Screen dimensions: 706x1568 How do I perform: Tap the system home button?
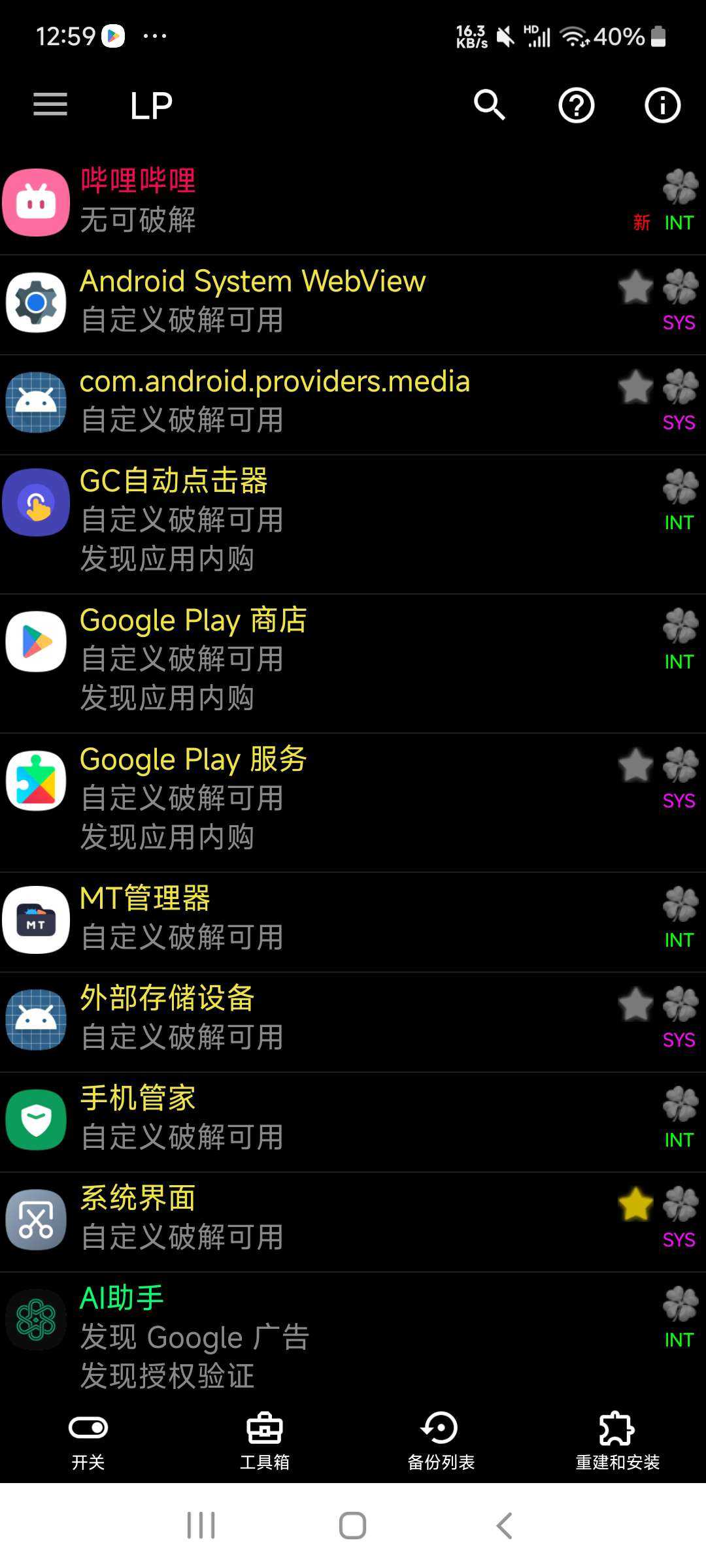pyautogui.click(x=352, y=1526)
